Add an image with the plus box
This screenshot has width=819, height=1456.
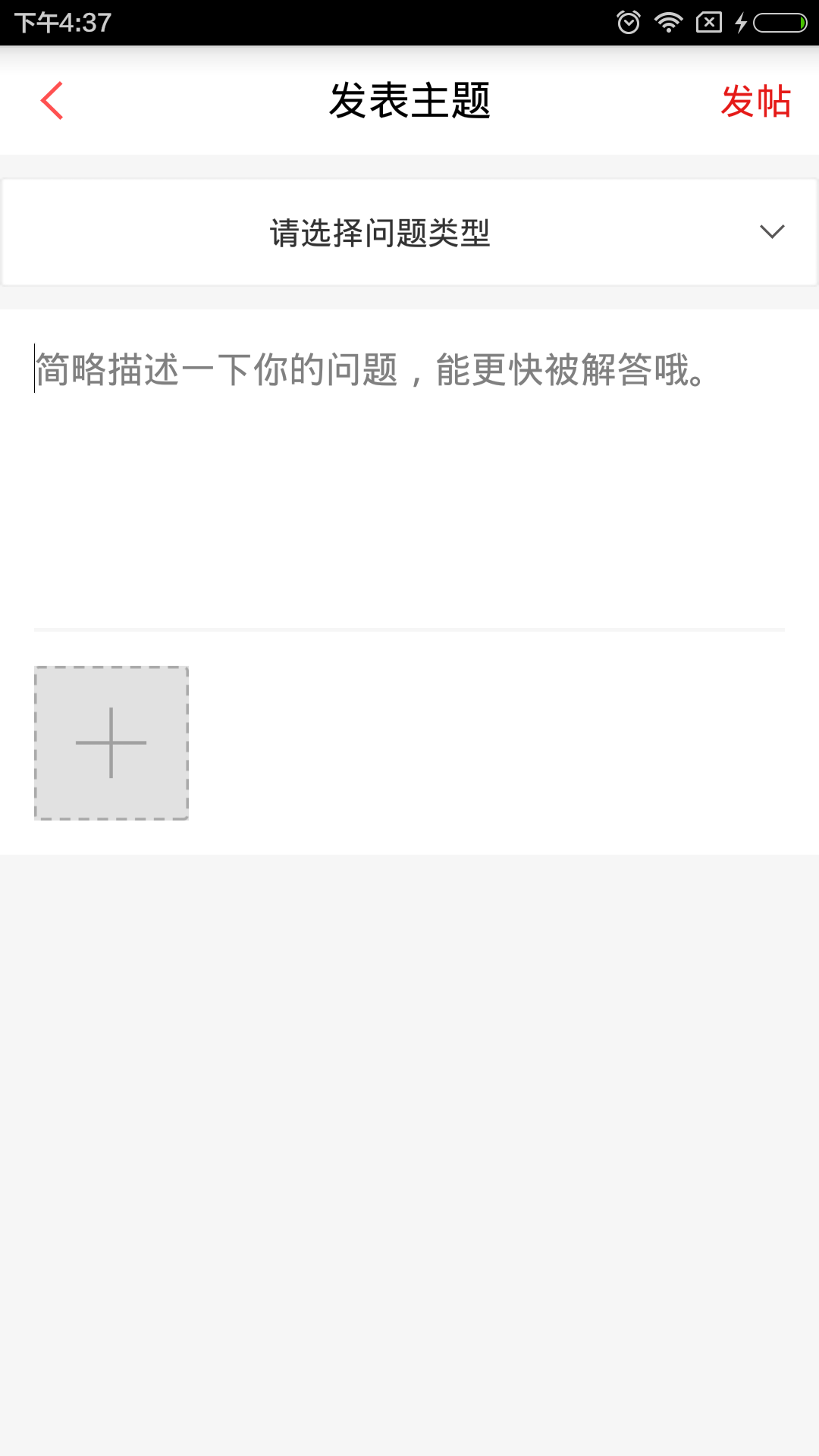[111, 743]
